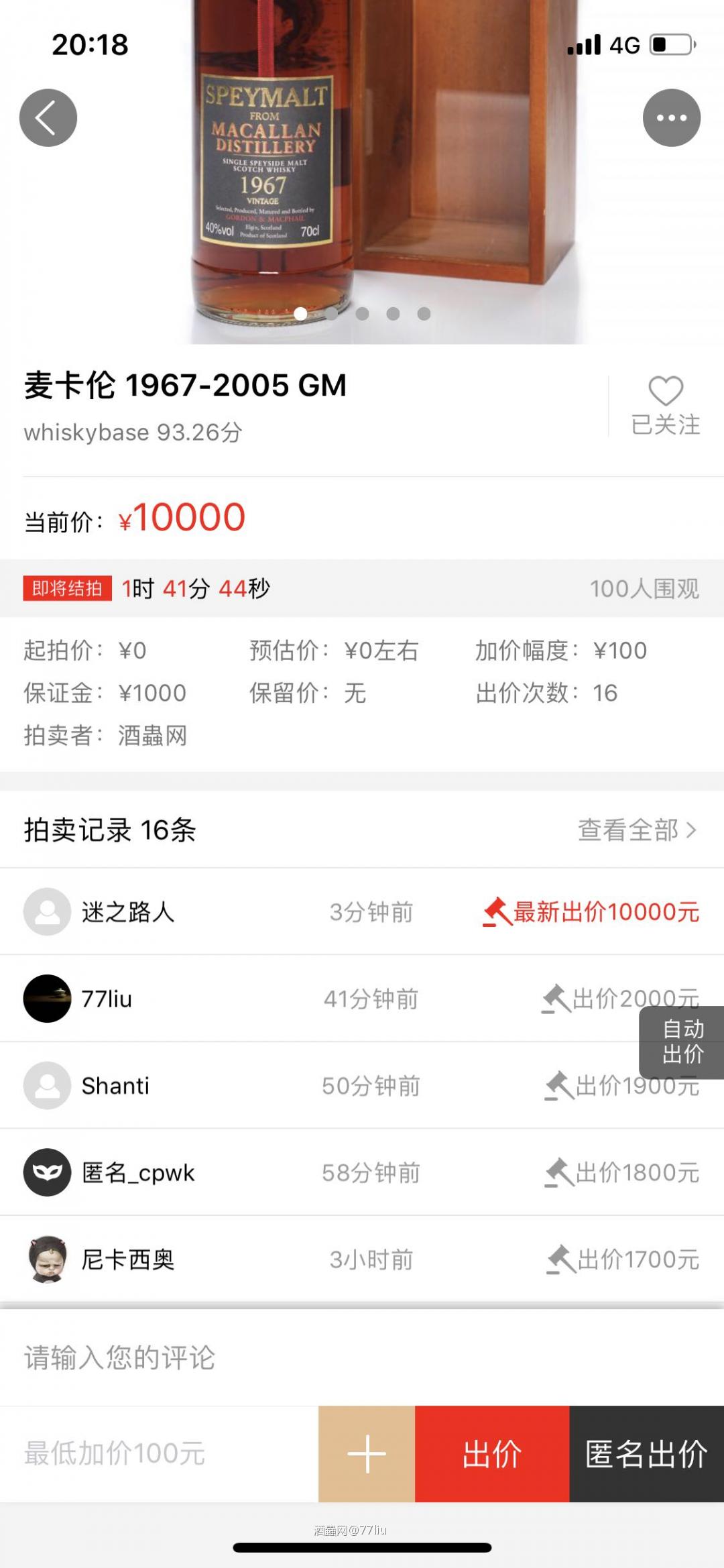Open the more options menu
The width and height of the screenshot is (724, 1568).
(x=672, y=117)
